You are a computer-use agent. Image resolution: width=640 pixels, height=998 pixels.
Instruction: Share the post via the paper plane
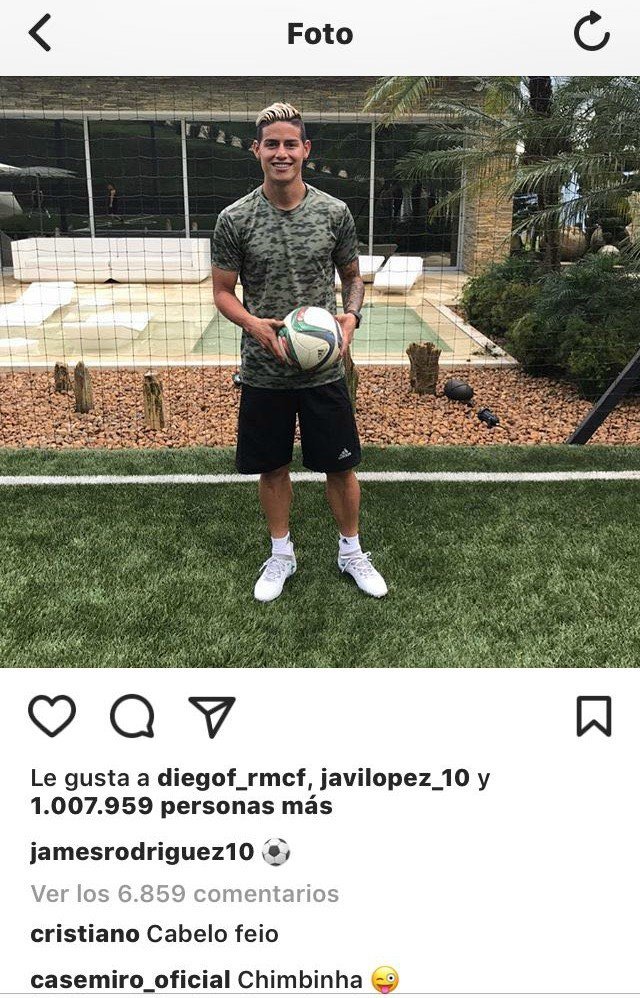212,716
